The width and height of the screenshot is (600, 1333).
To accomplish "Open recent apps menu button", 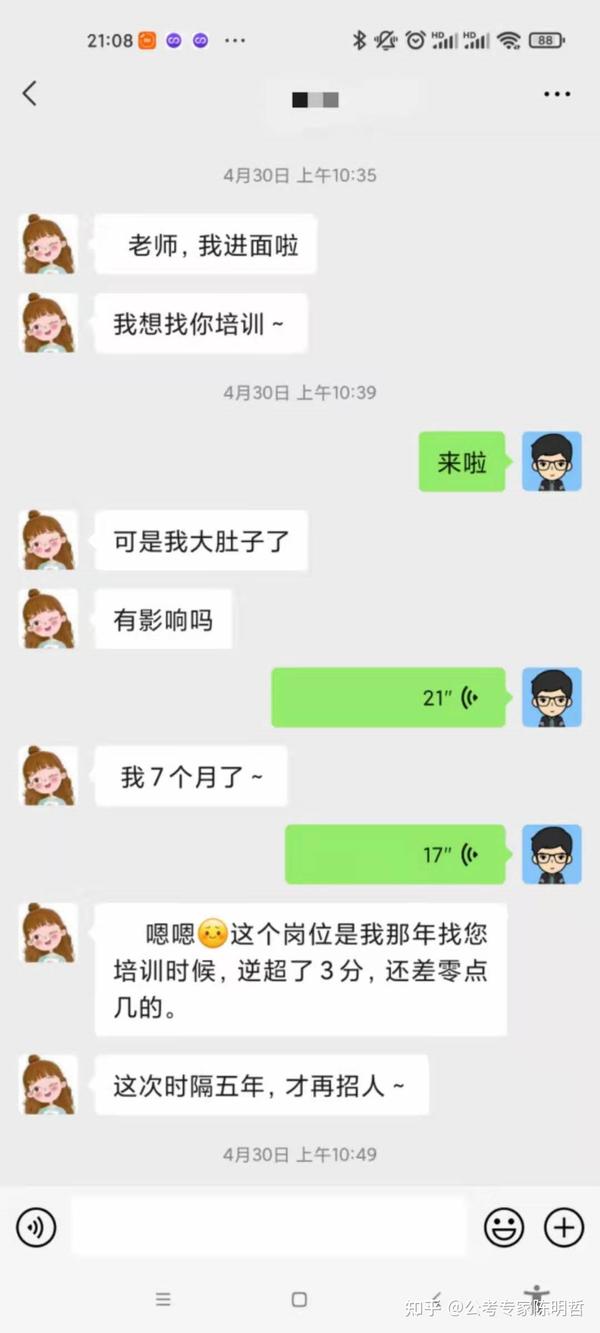I will [x=163, y=1300].
